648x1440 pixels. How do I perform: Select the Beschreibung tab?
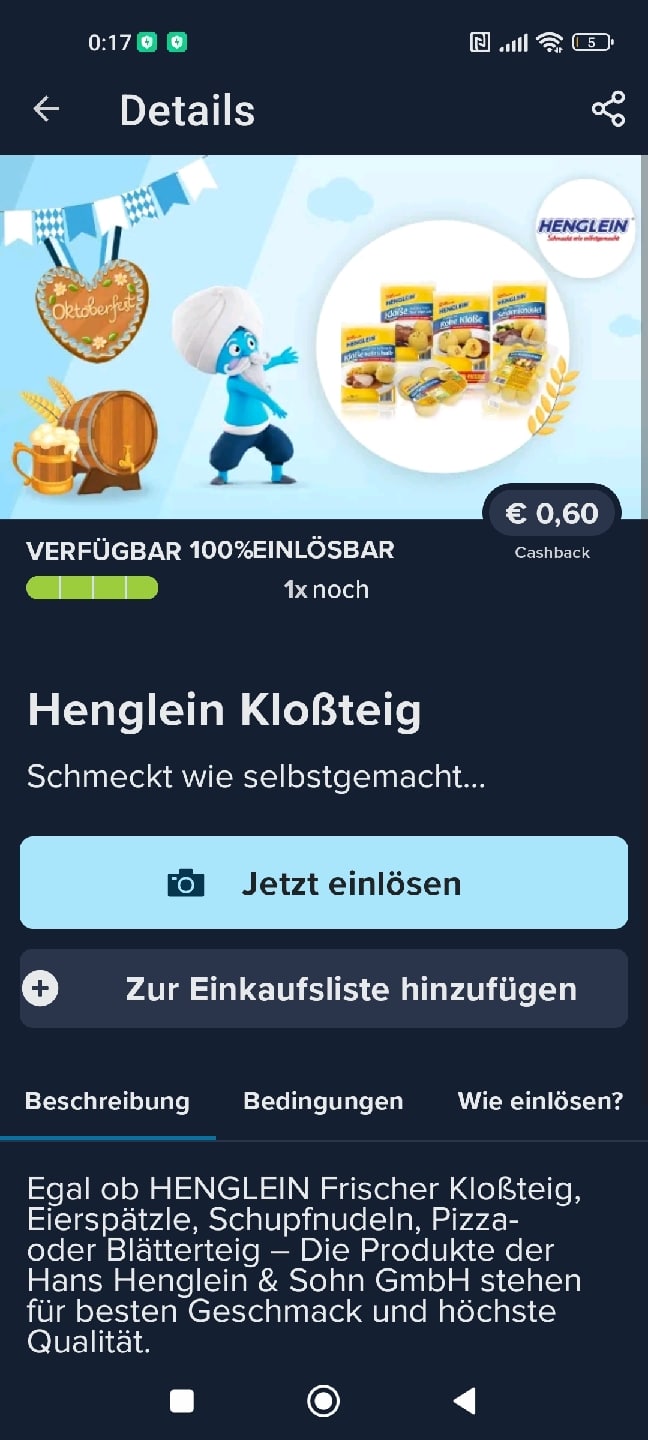[x=107, y=1101]
